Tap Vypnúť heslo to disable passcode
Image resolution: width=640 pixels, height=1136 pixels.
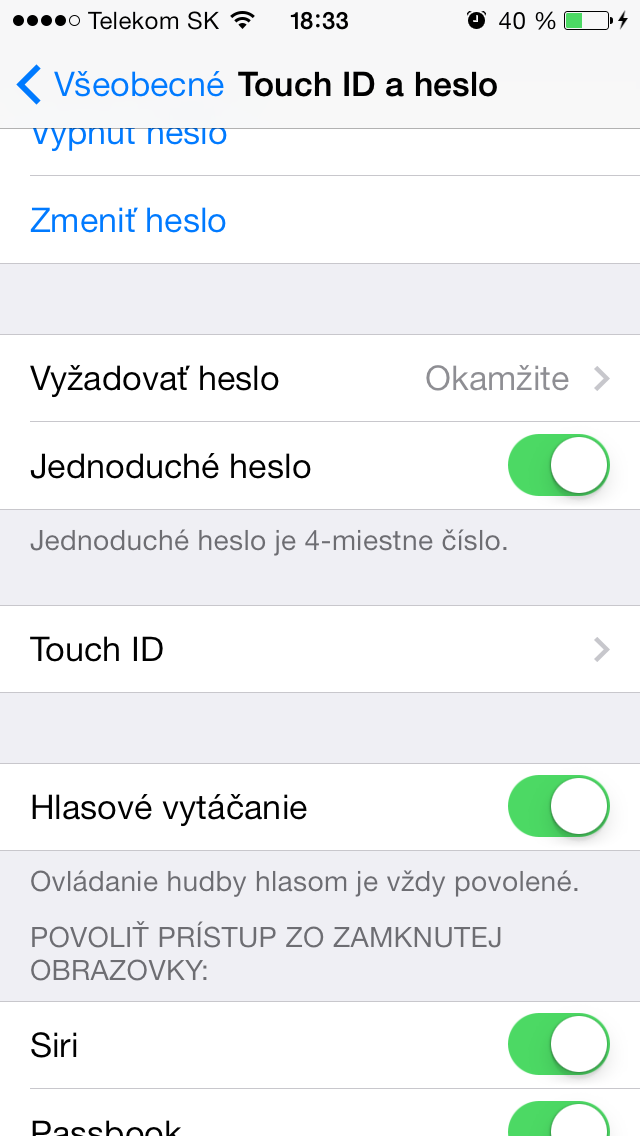click(x=128, y=140)
